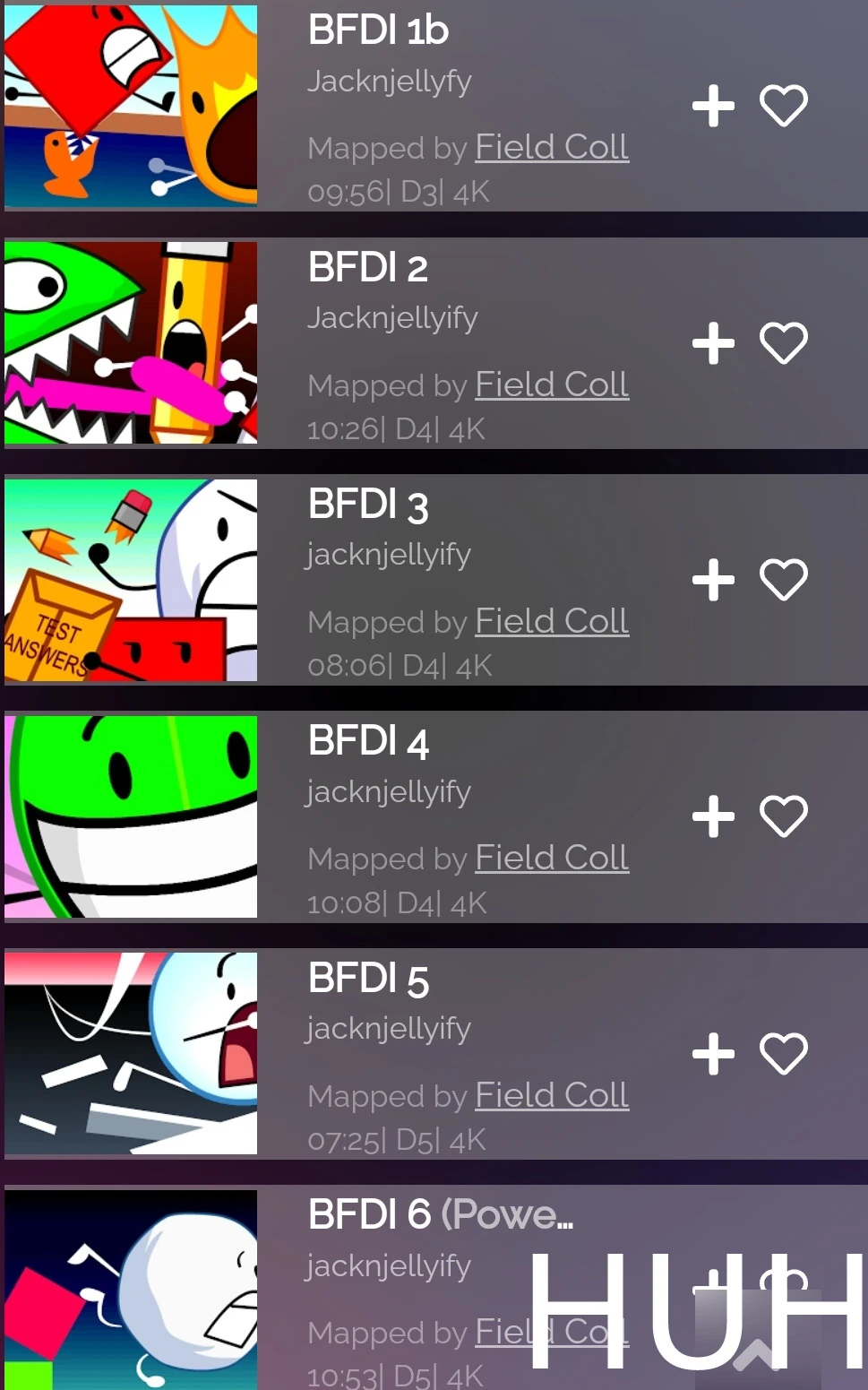Screen dimensions: 868x1390
Task: Tap the plus icon for BFDI 3
Action: tap(713, 580)
